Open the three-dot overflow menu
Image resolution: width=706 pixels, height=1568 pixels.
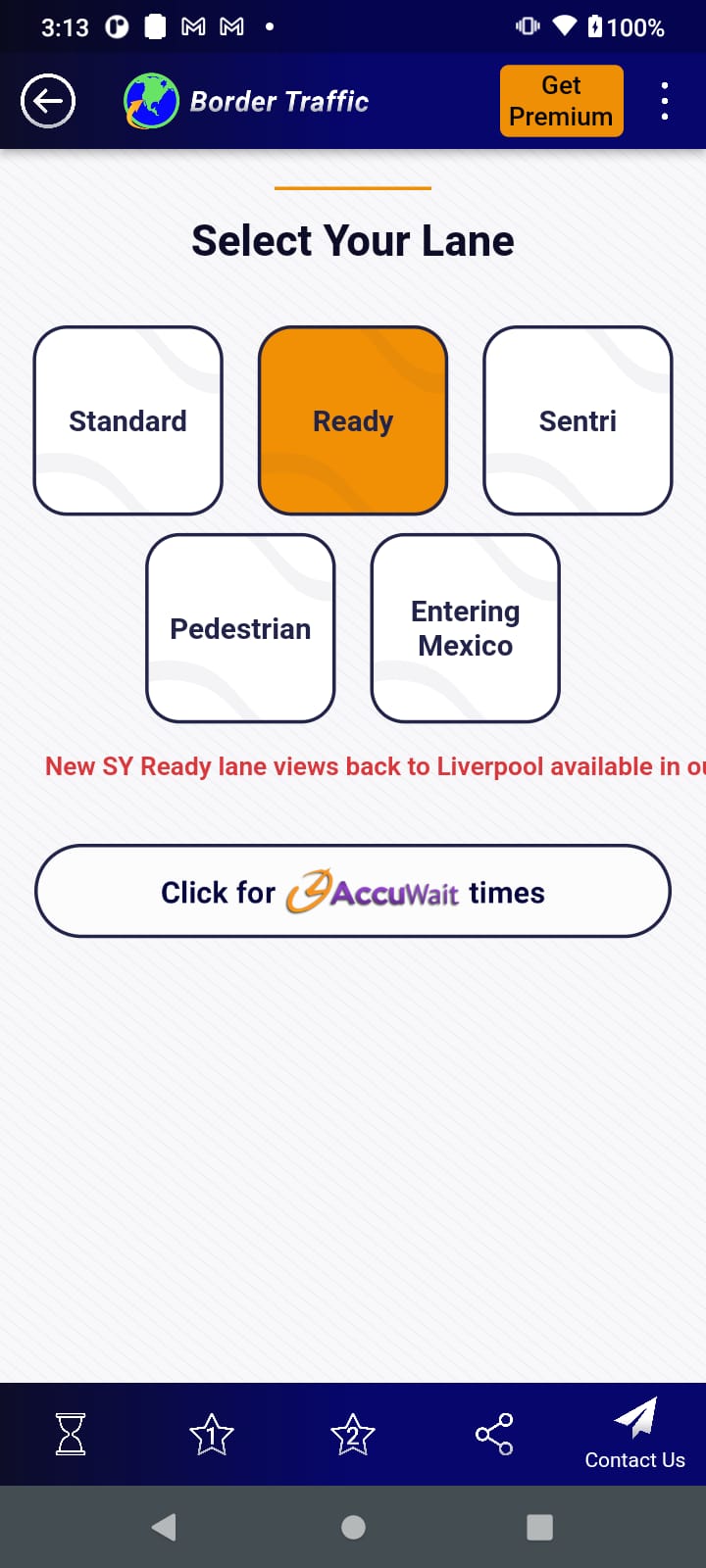(665, 99)
